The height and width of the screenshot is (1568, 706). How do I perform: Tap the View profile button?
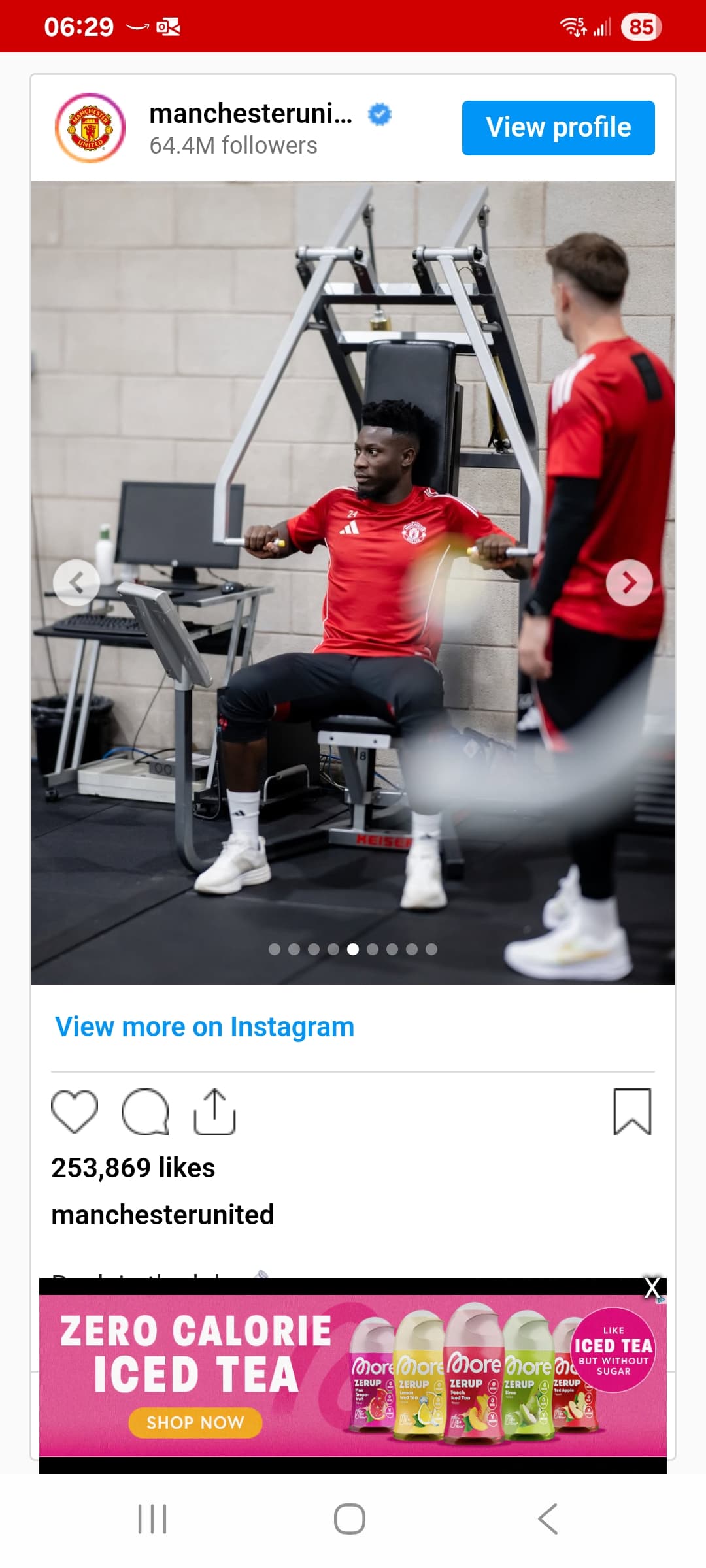coord(558,128)
